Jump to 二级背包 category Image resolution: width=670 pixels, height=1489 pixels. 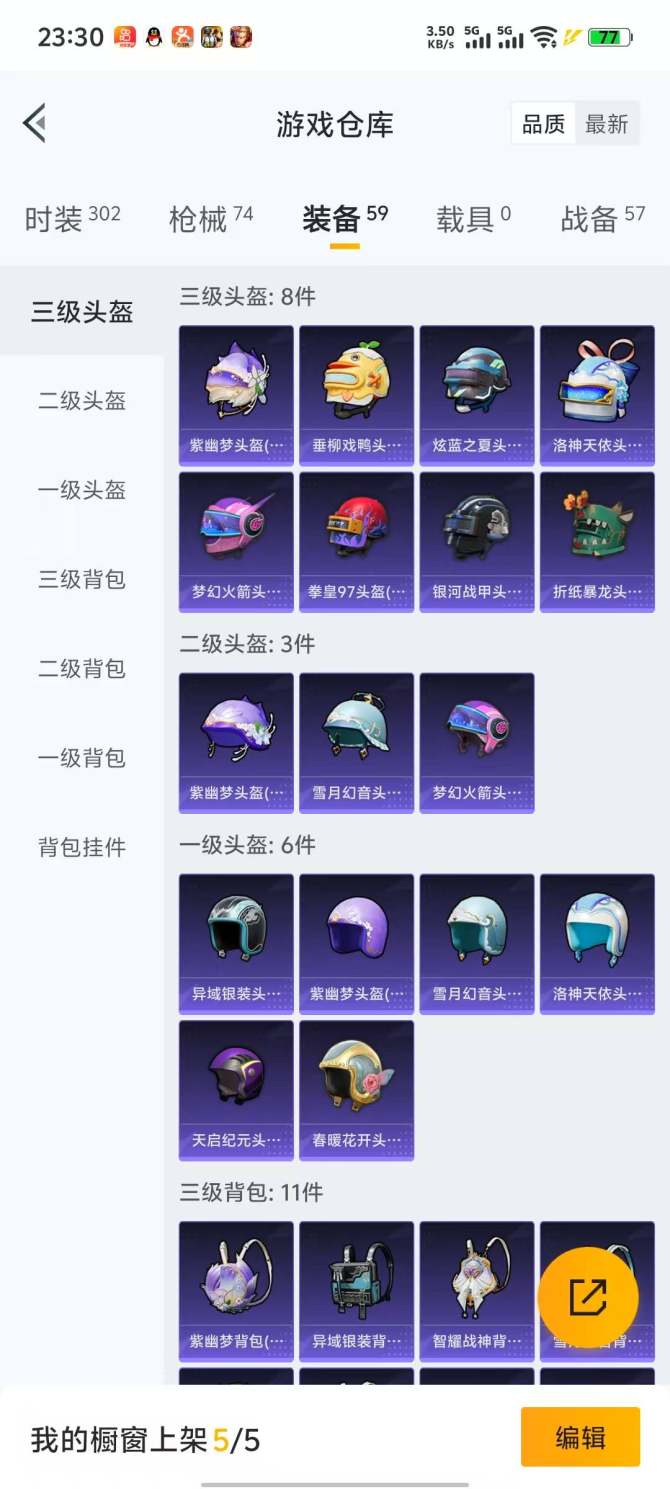(x=82, y=668)
